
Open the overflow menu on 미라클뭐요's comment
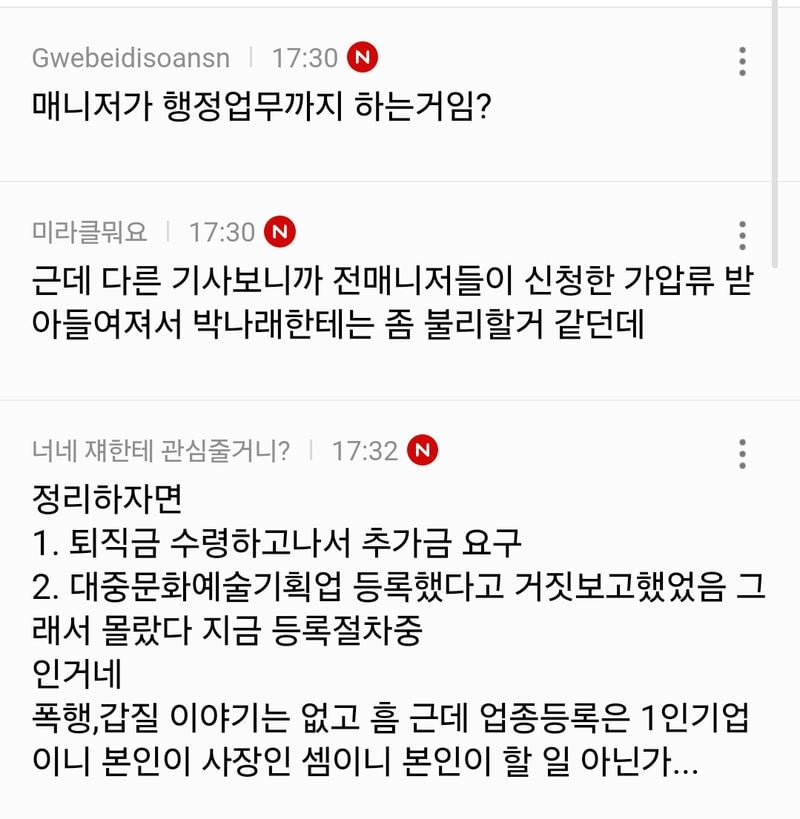(741, 235)
